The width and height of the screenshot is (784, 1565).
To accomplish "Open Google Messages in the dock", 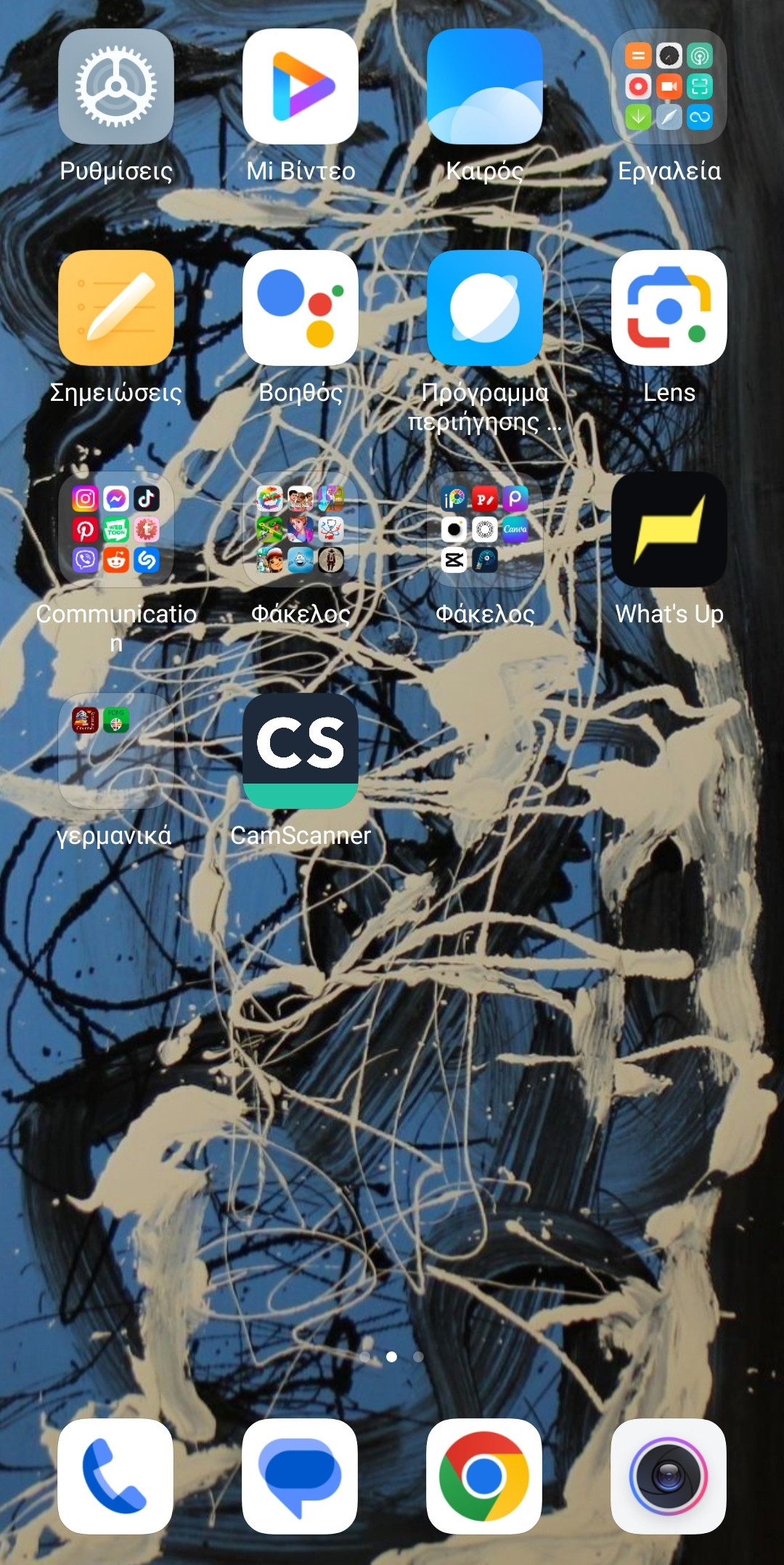I will pos(300,1476).
